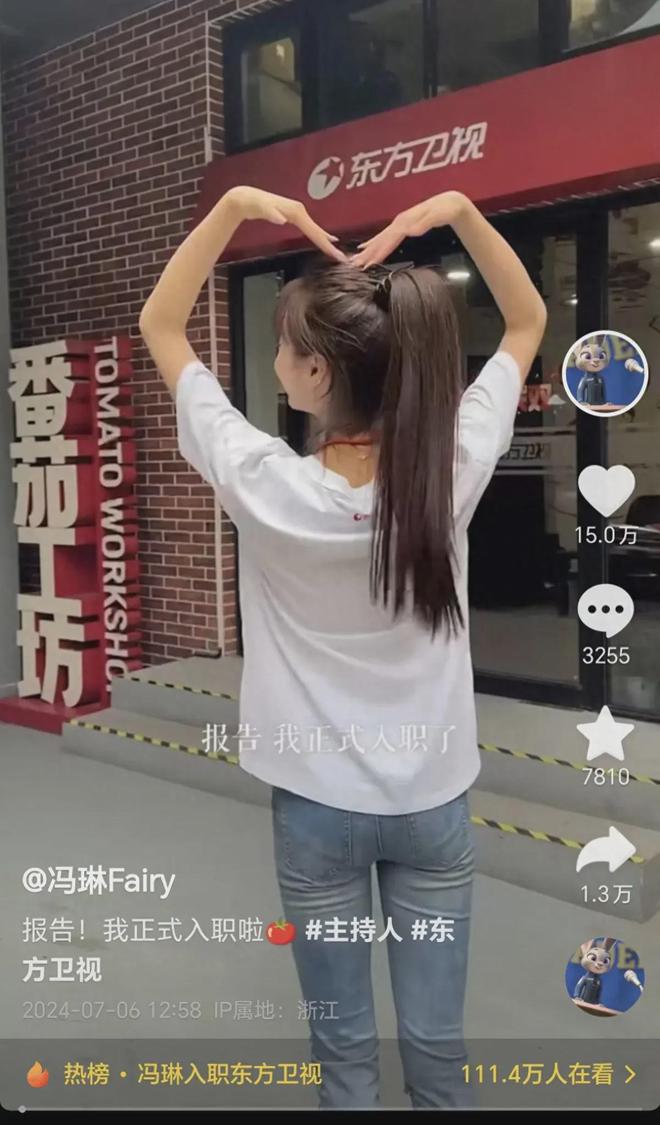
Task: Like this video with the heart
Action: pos(606,491)
